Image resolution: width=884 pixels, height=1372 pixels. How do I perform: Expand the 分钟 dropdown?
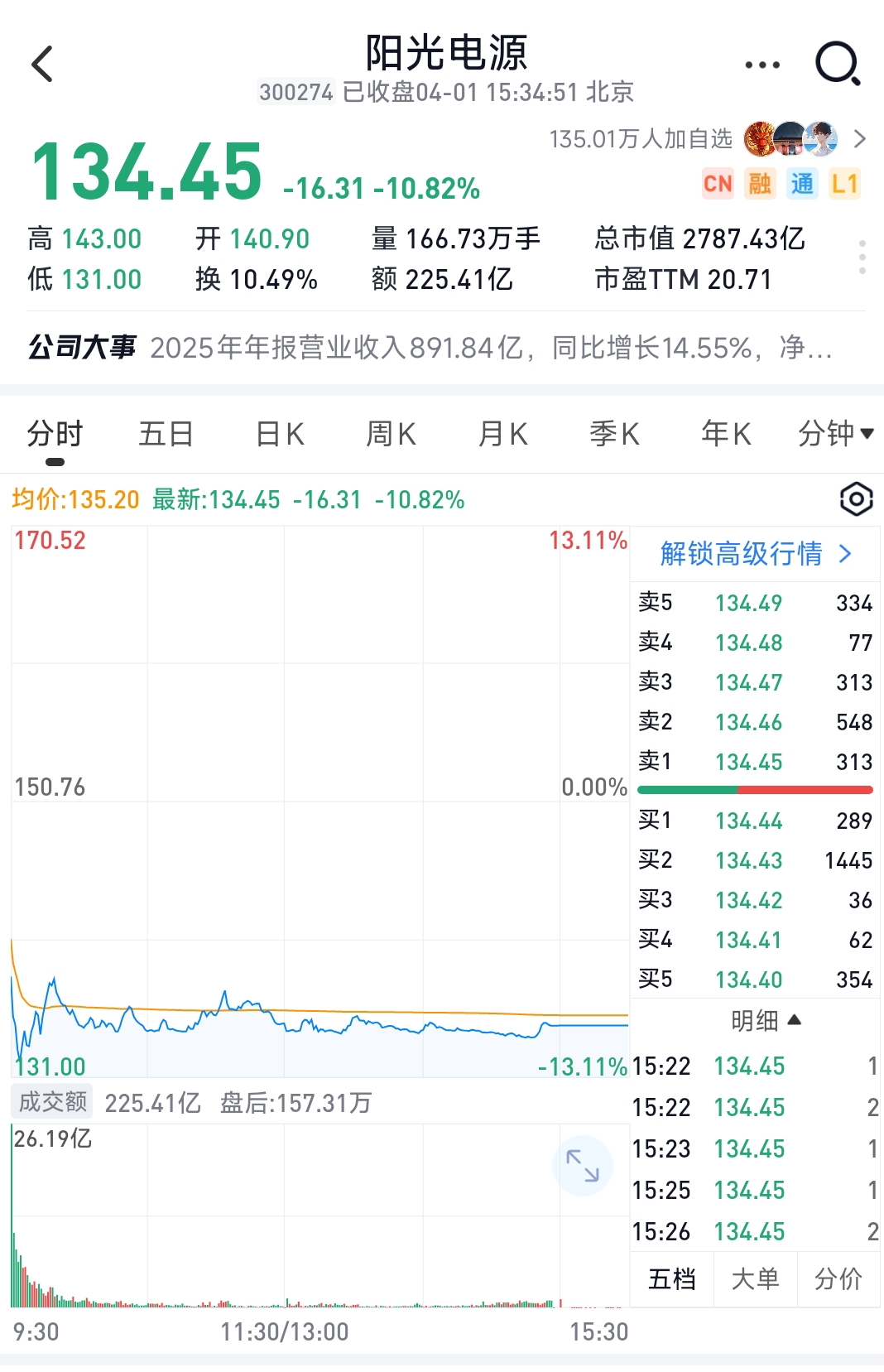[x=835, y=433]
